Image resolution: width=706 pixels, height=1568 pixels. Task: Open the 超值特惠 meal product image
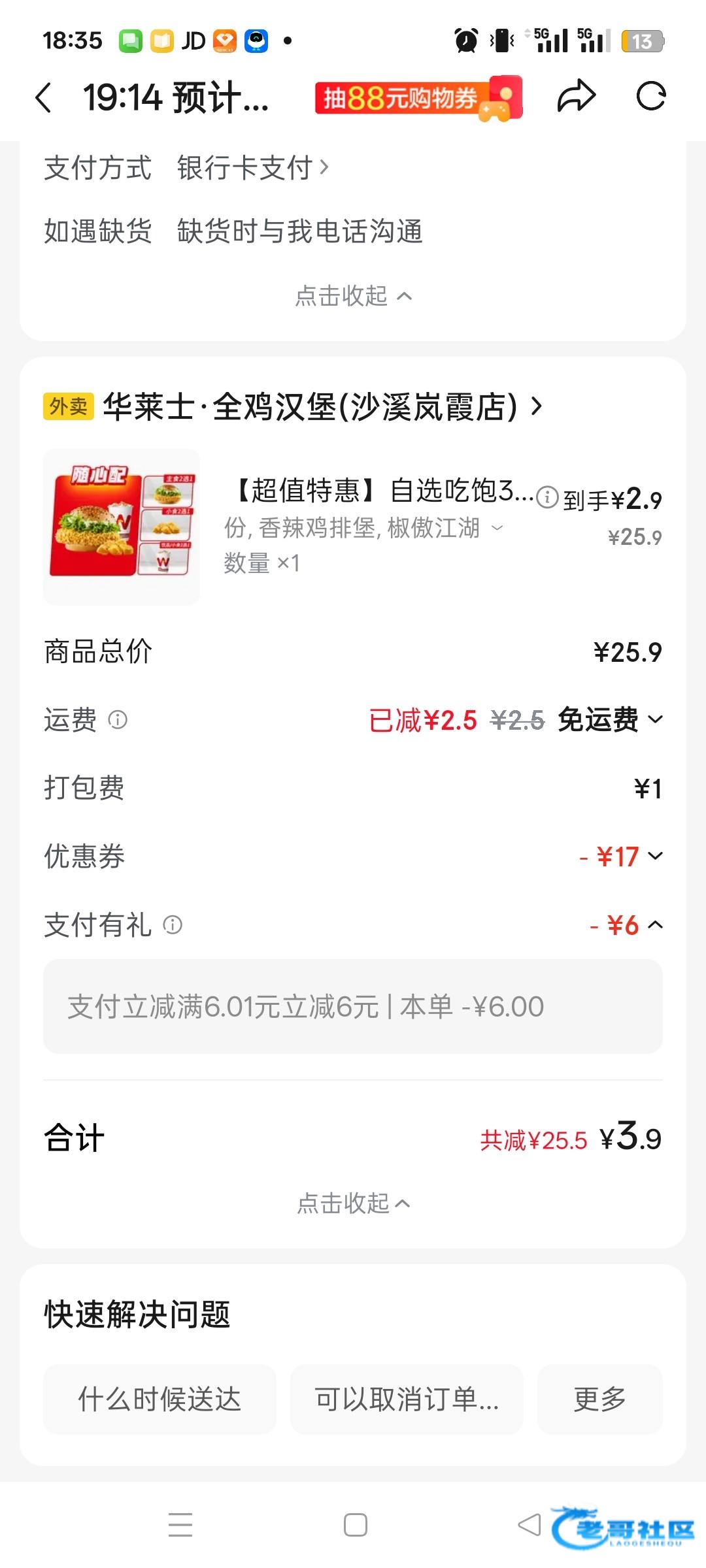[122, 527]
